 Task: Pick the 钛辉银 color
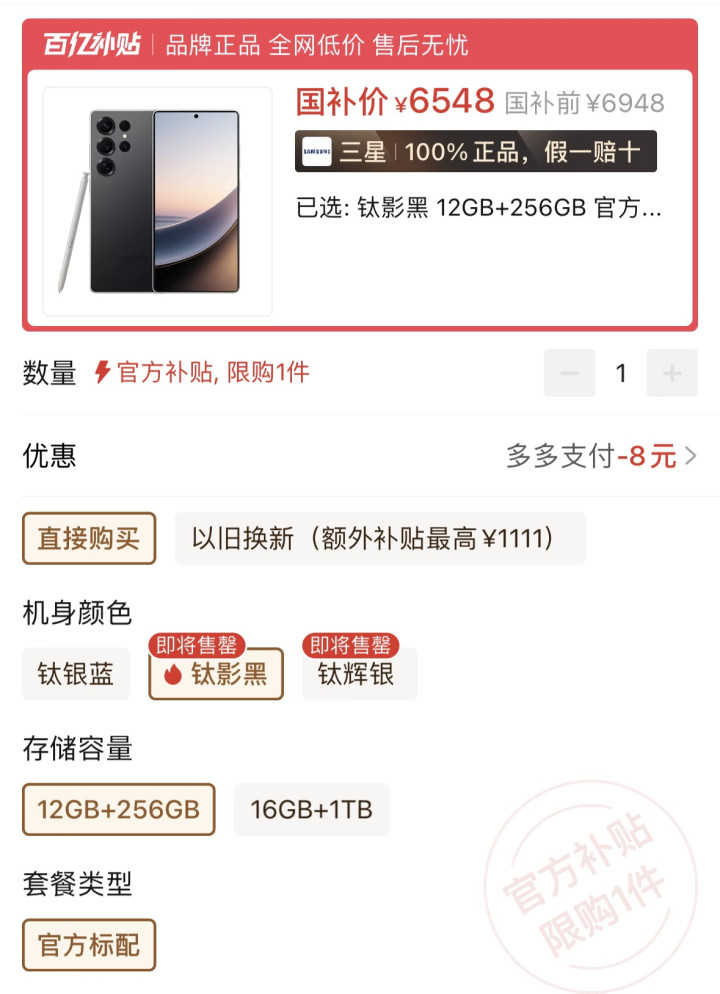pyautogui.click(x=358, y=674)
